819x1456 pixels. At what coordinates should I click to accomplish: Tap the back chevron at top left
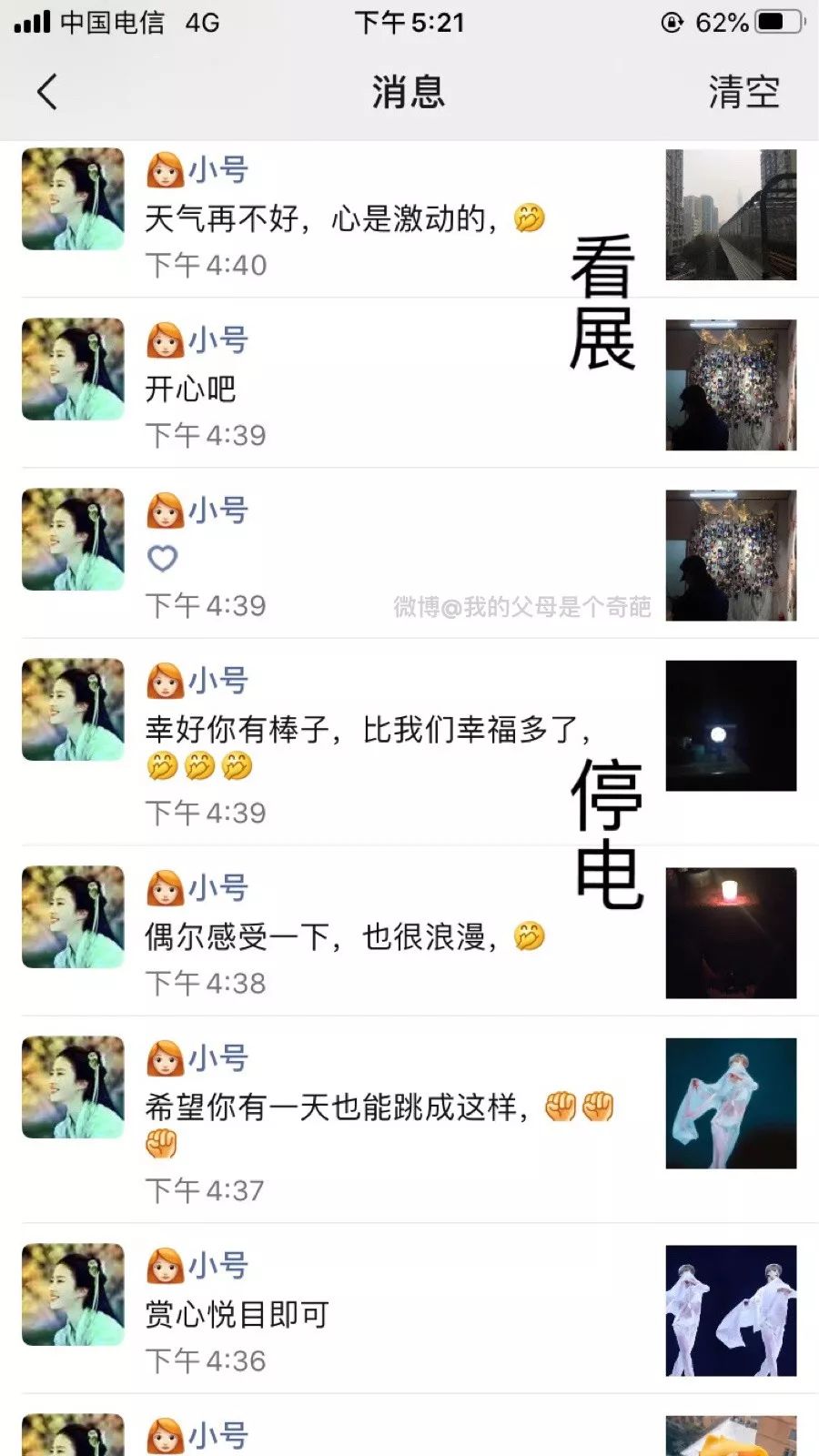click(x=47, y=92)
